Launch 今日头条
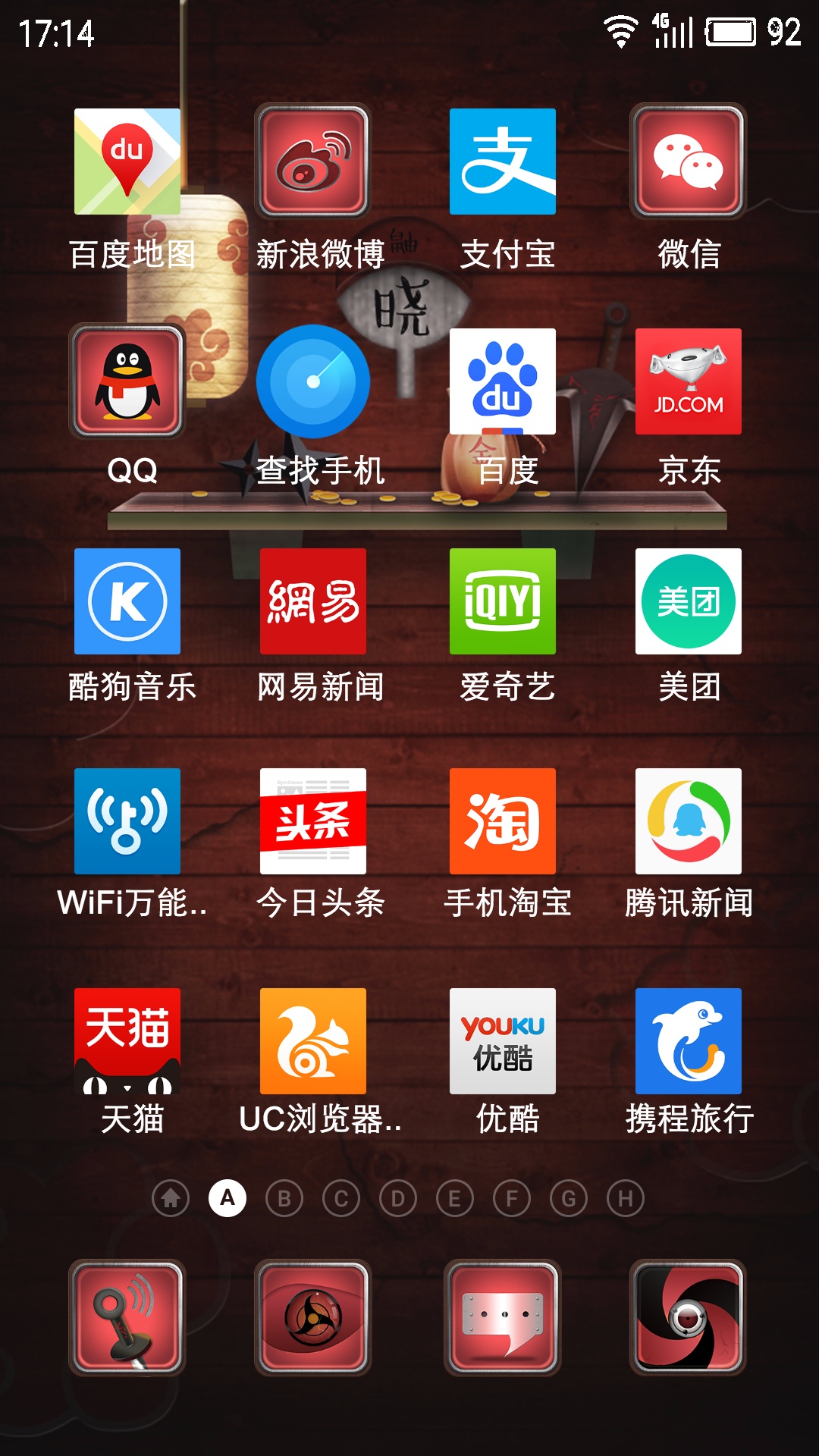The image size is (819, 1456). 312,821
